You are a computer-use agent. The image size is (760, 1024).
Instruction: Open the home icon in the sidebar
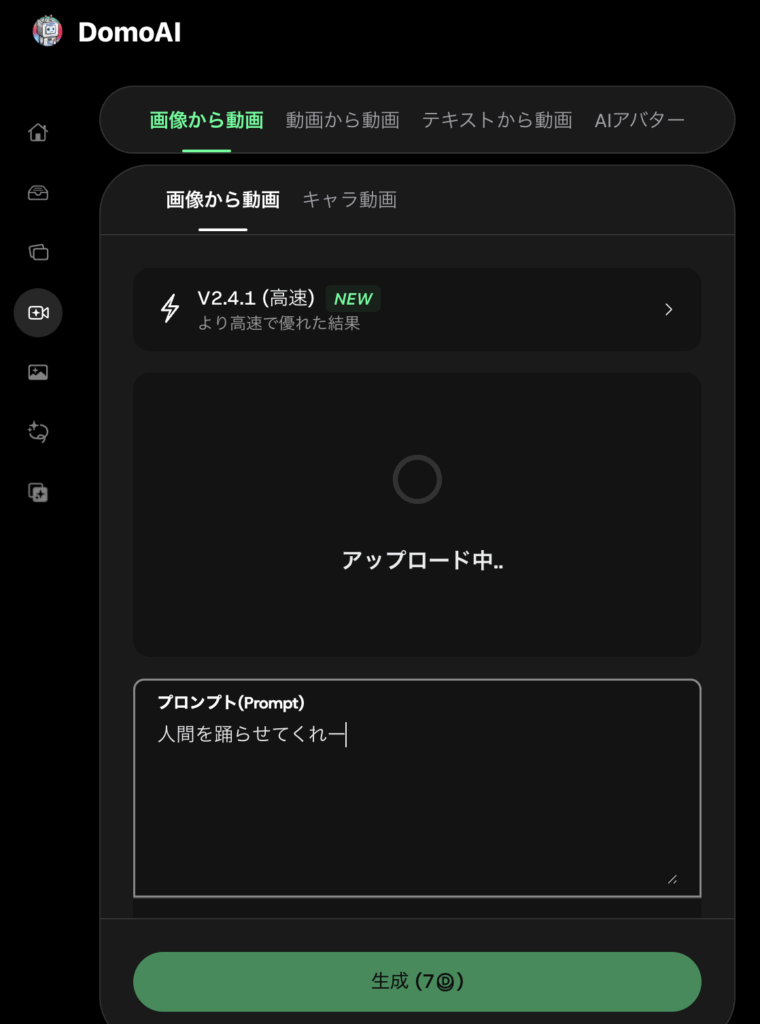(38, 132)
